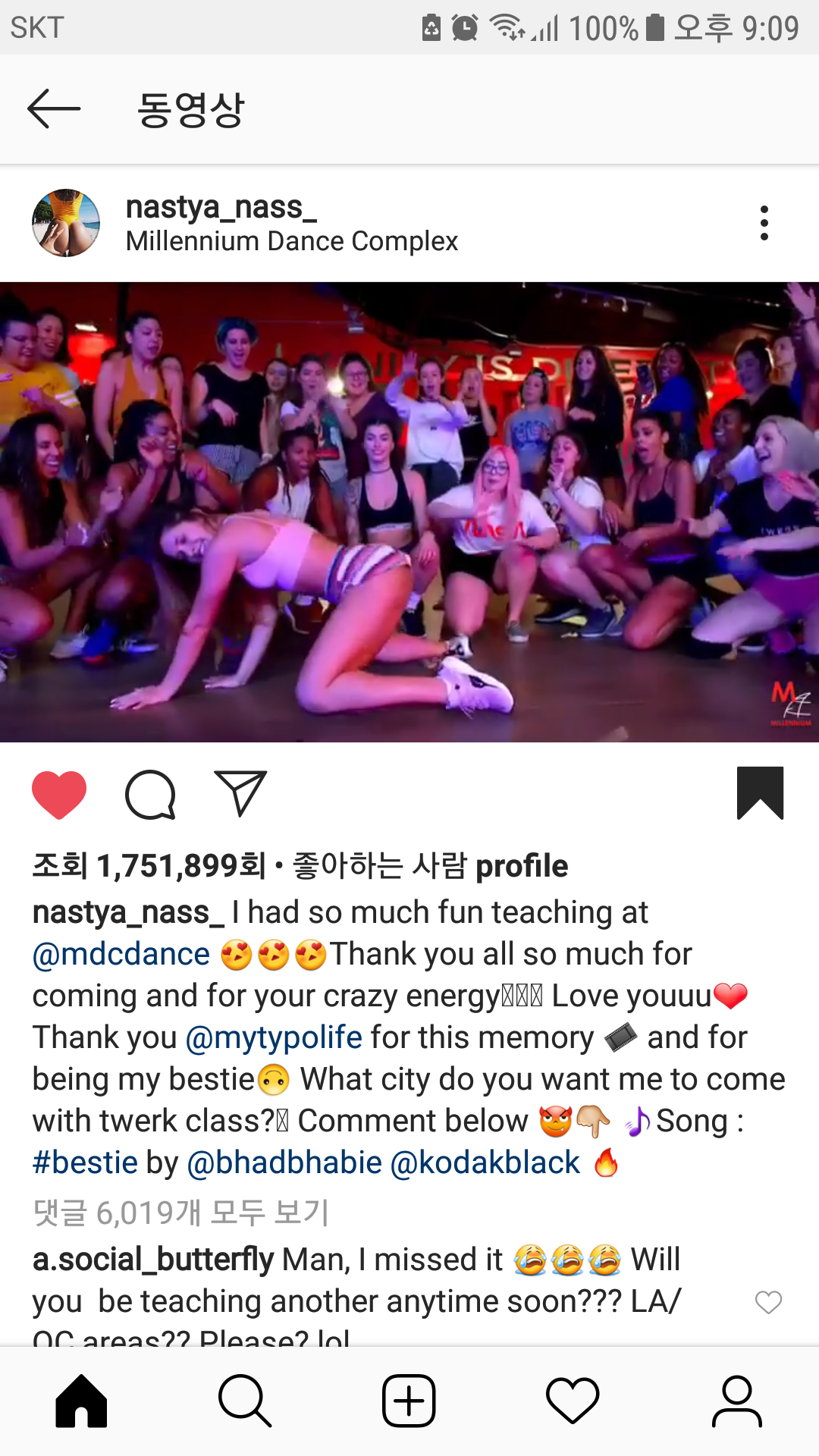The width and height of the screenshot is (819, 1456).
Task: Open @kodakblack profile link
Action: click(485, 1163)
